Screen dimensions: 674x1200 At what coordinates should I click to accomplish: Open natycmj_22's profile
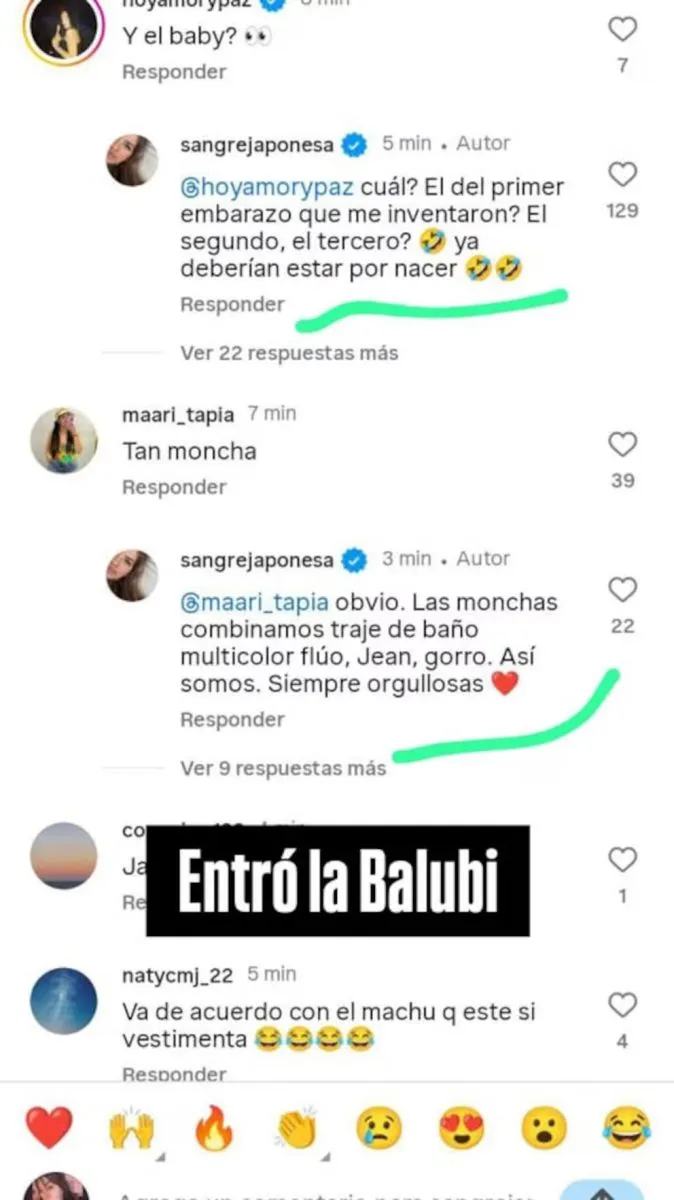coord(64,1000)
